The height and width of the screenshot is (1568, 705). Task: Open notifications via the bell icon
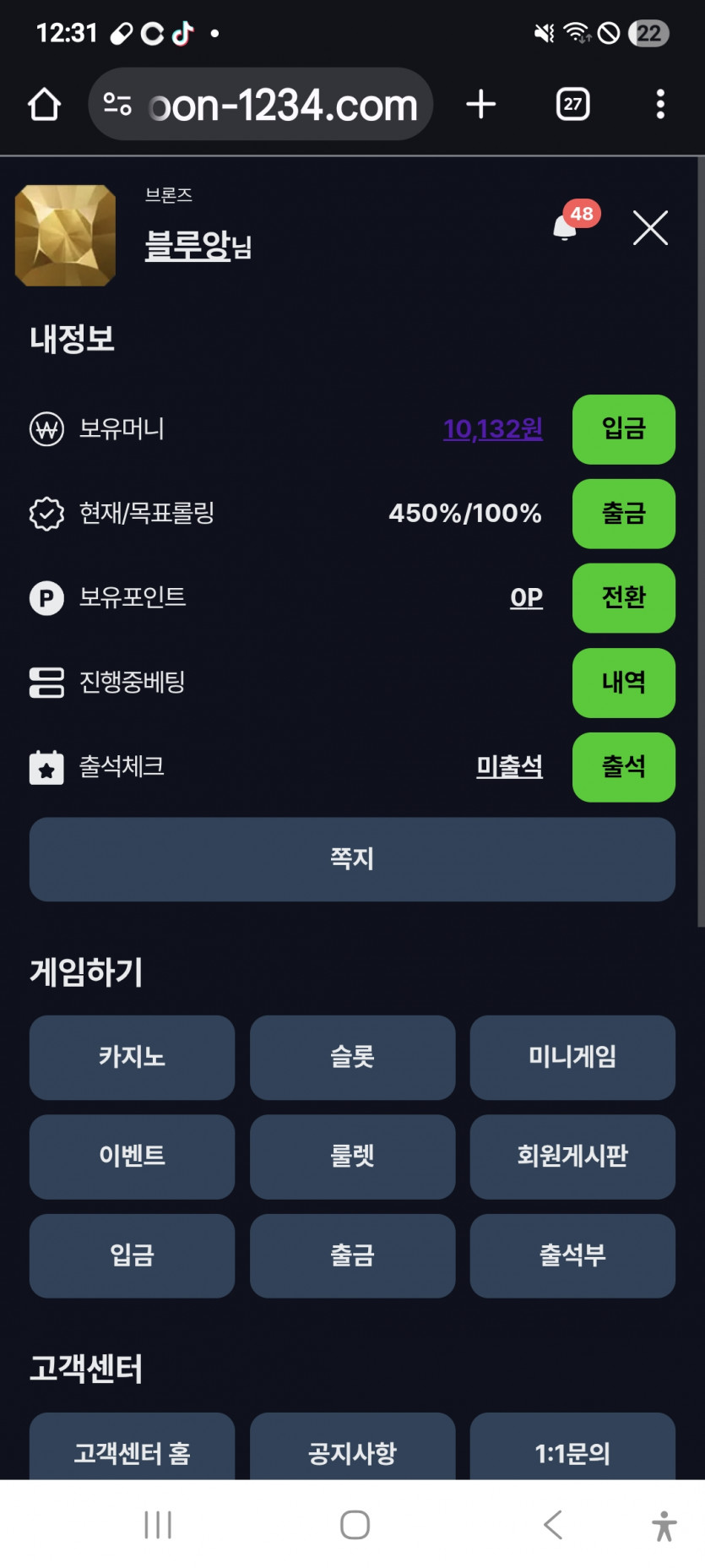pyautogui.click(x=562, y=228)
